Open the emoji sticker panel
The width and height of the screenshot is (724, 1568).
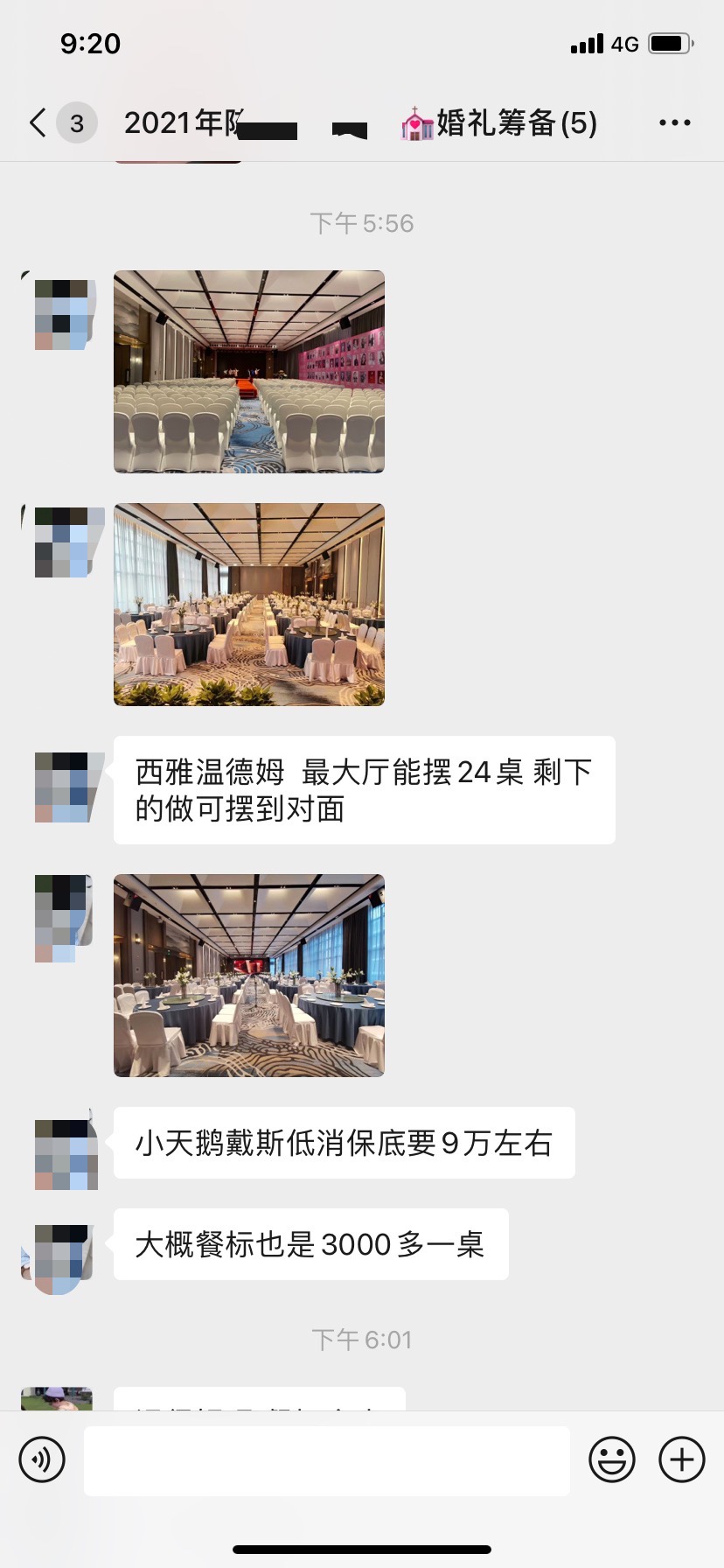coord(612,1459)
